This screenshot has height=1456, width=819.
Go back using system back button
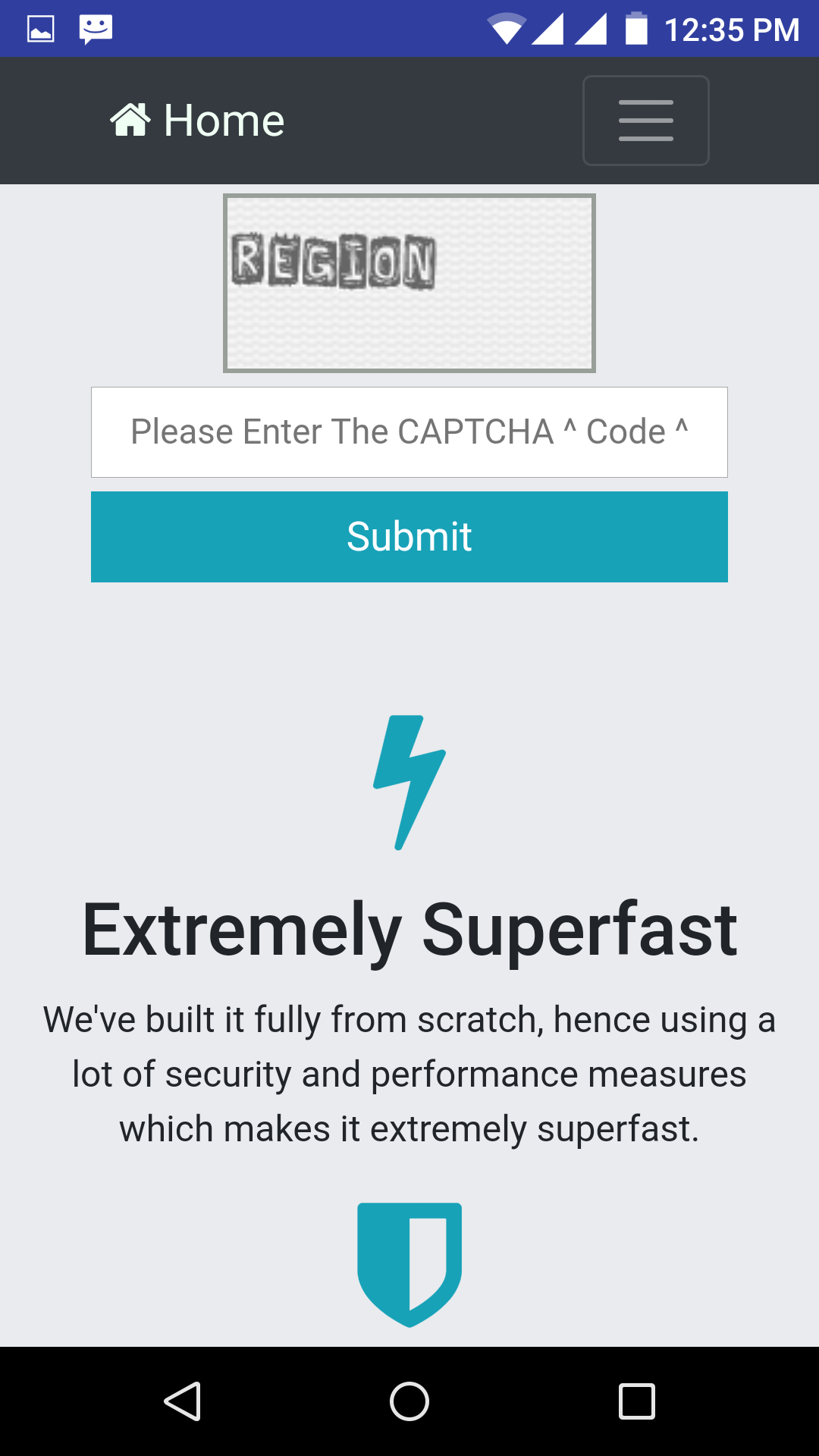(182, 1401)
